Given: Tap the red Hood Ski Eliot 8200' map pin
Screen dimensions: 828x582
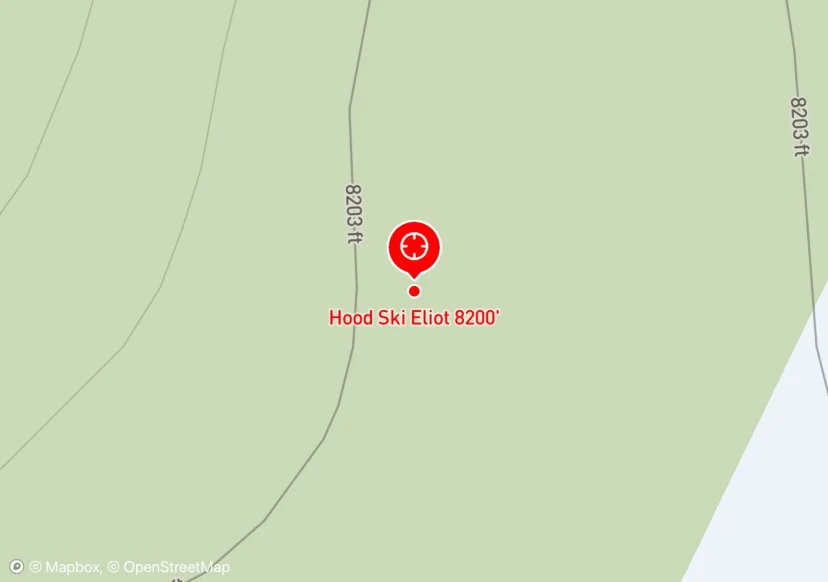Looking at the screenshot, I should click(414, 246).
